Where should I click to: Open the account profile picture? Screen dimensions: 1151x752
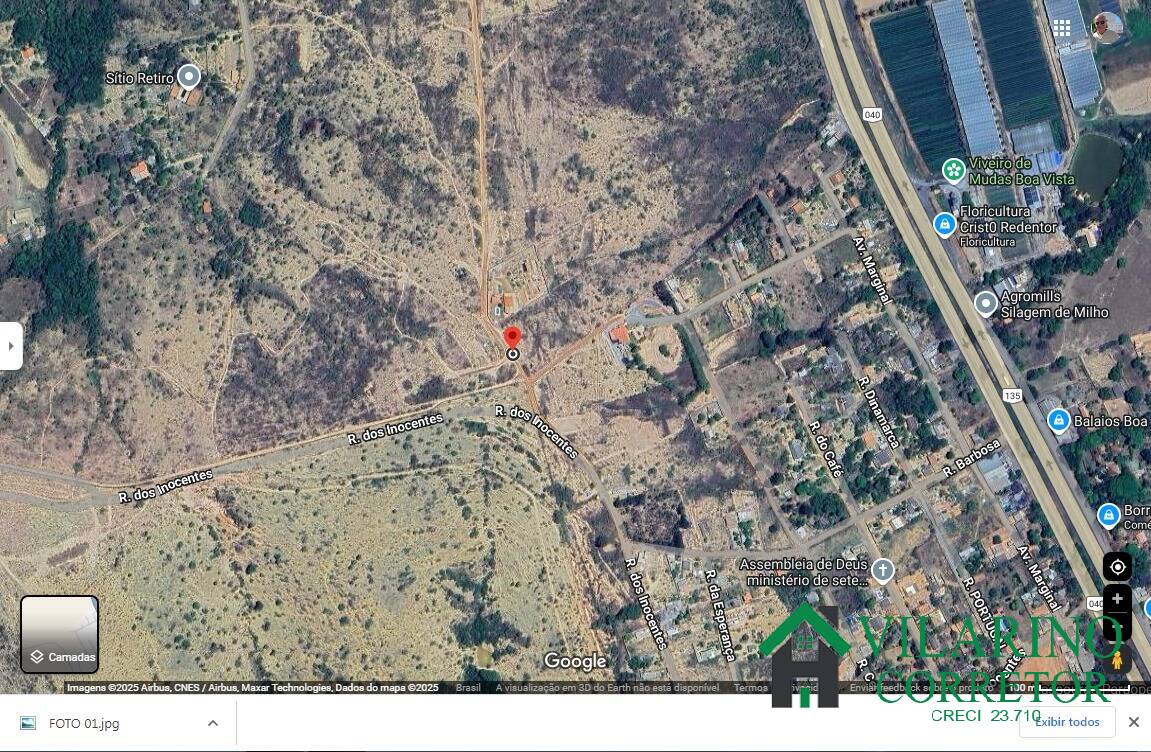pos(1106,27)
